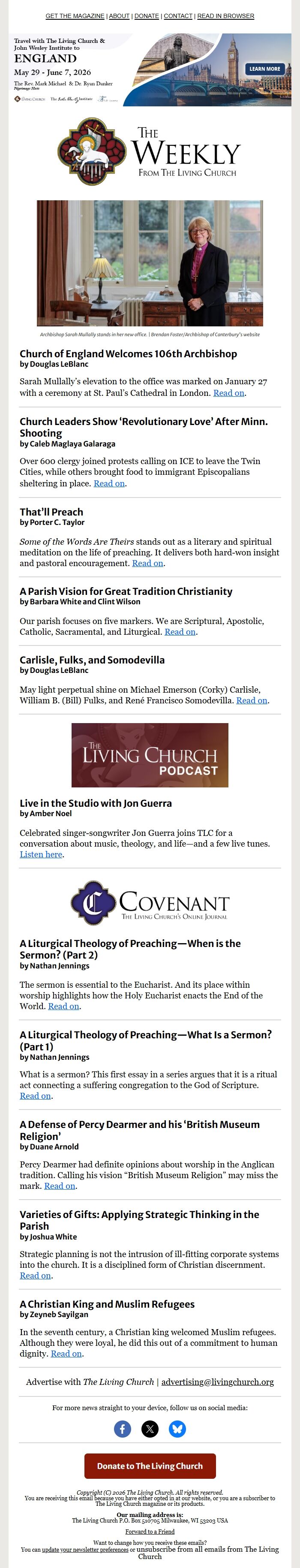This screenshot has width=300, height=1568.
Task: Open the X social icon
Action: (x=150, y=1429)
